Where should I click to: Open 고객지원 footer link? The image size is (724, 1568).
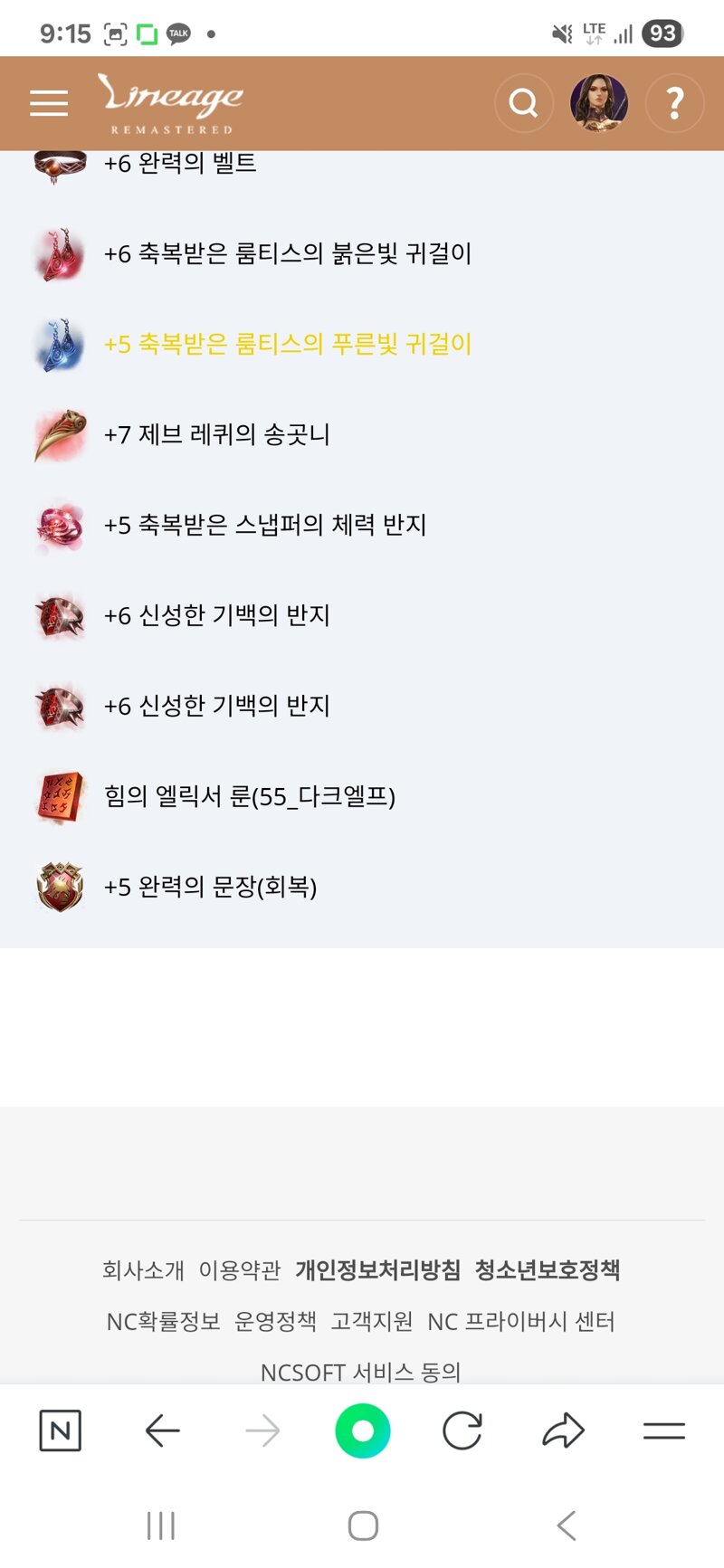(371, 1321)
